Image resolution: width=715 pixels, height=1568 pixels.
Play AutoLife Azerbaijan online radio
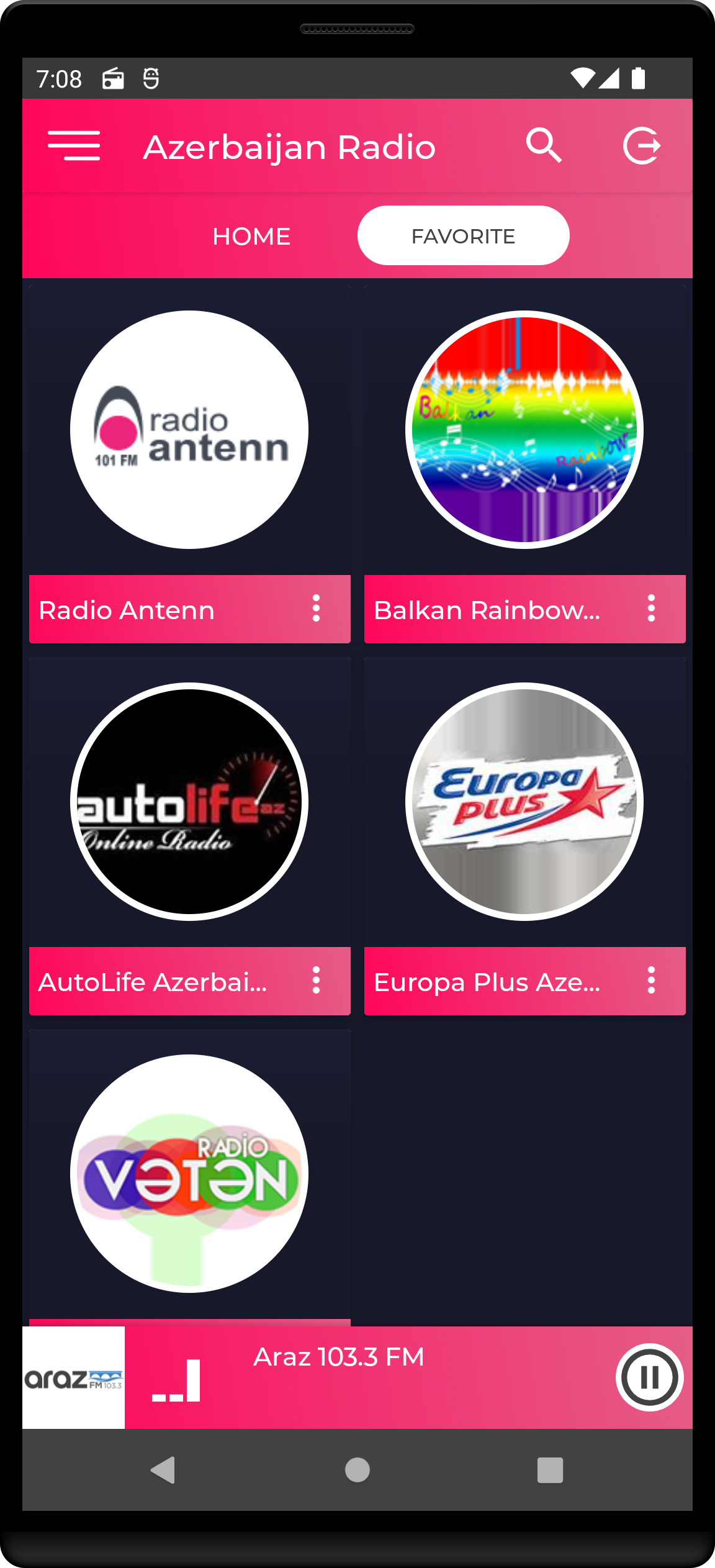point(189,802)
